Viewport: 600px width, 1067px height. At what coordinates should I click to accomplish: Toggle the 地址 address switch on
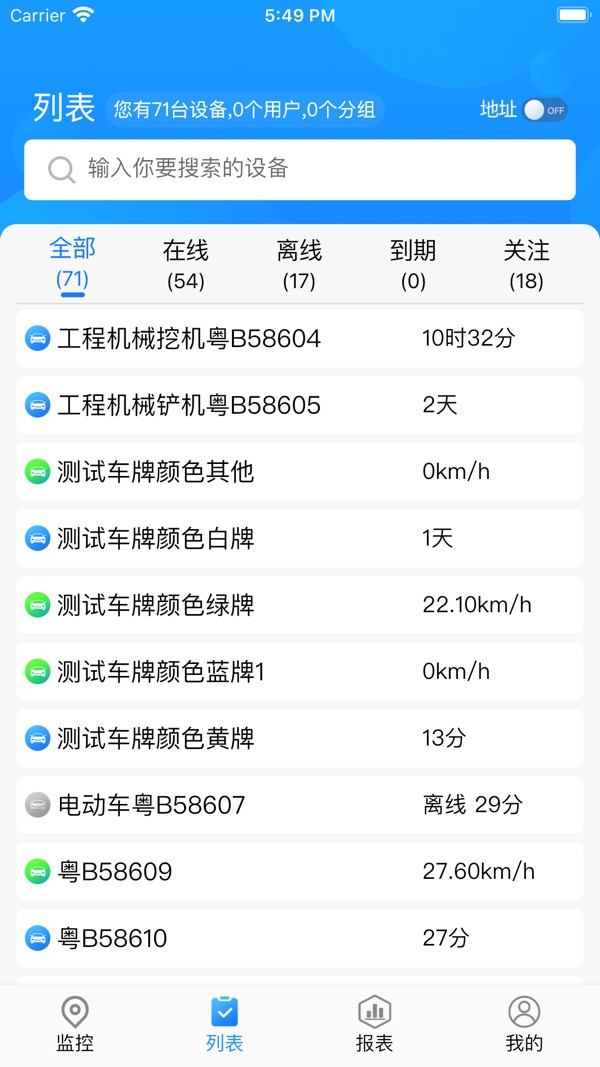click(x=545, y=110)
